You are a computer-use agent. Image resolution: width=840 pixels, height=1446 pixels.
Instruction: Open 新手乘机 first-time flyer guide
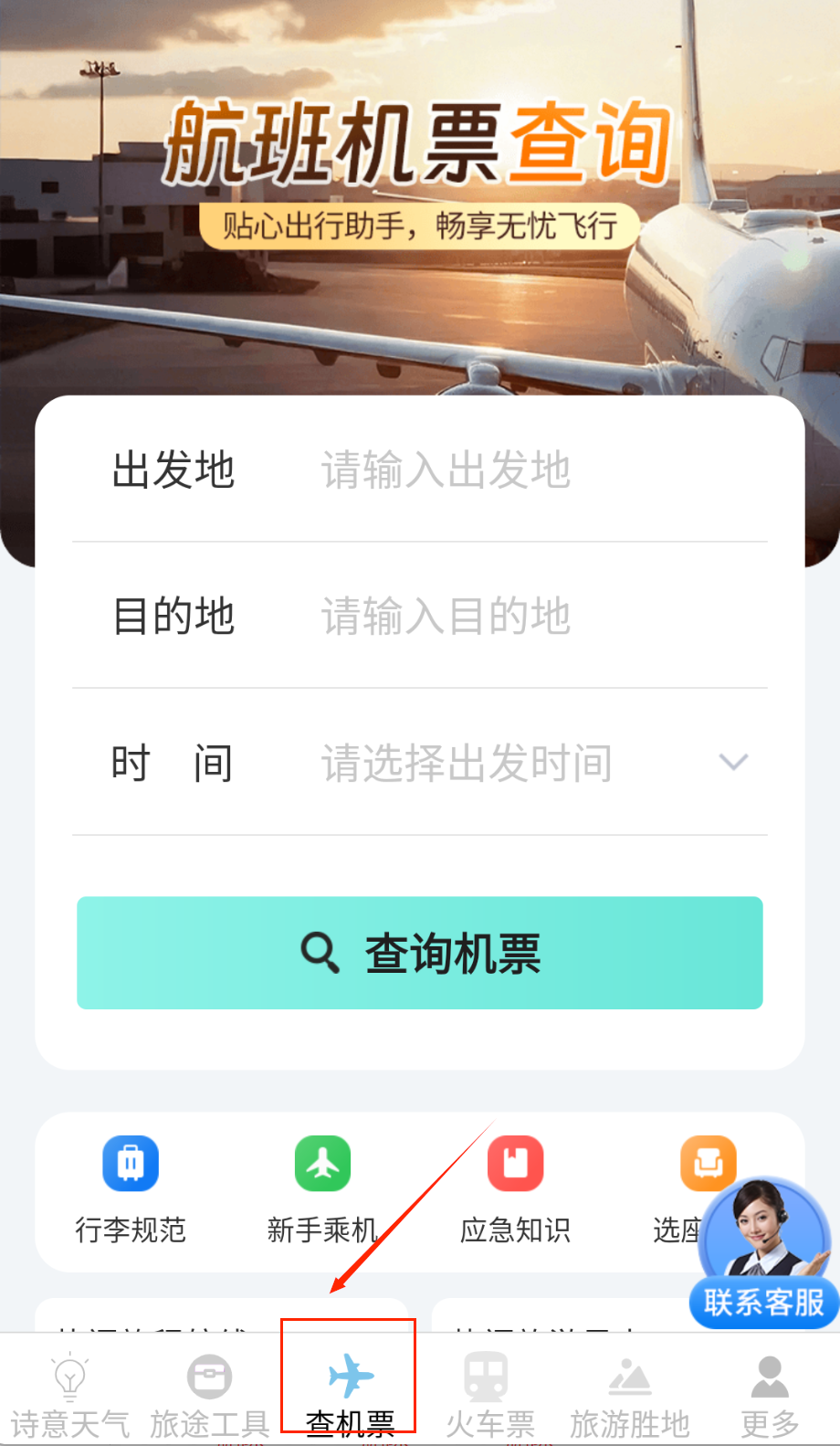(x=322, y=1187)
